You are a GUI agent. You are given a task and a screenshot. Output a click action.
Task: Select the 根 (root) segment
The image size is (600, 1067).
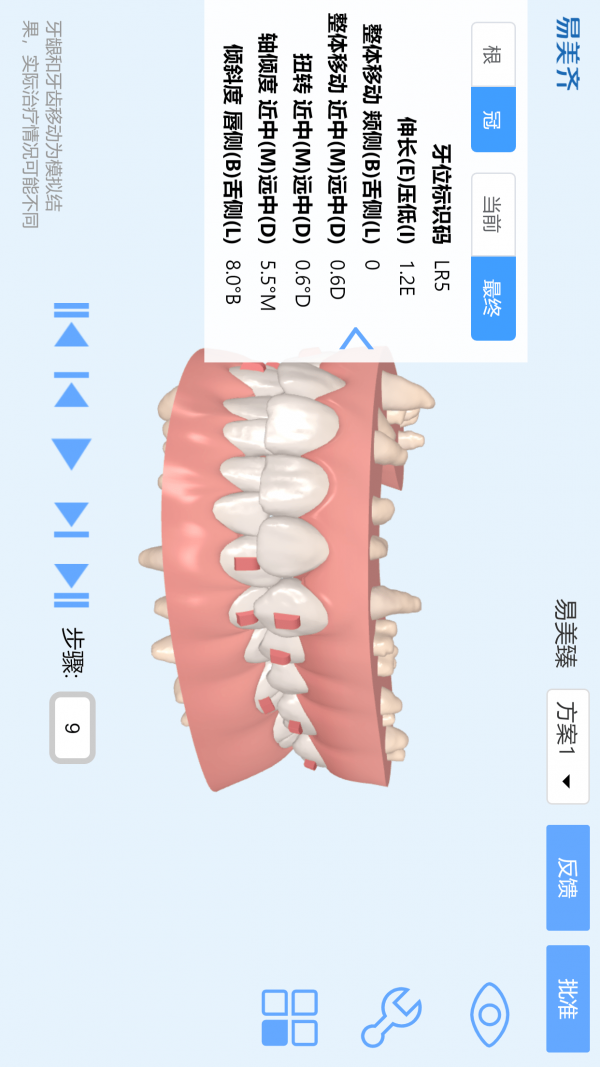coord(493,54)
